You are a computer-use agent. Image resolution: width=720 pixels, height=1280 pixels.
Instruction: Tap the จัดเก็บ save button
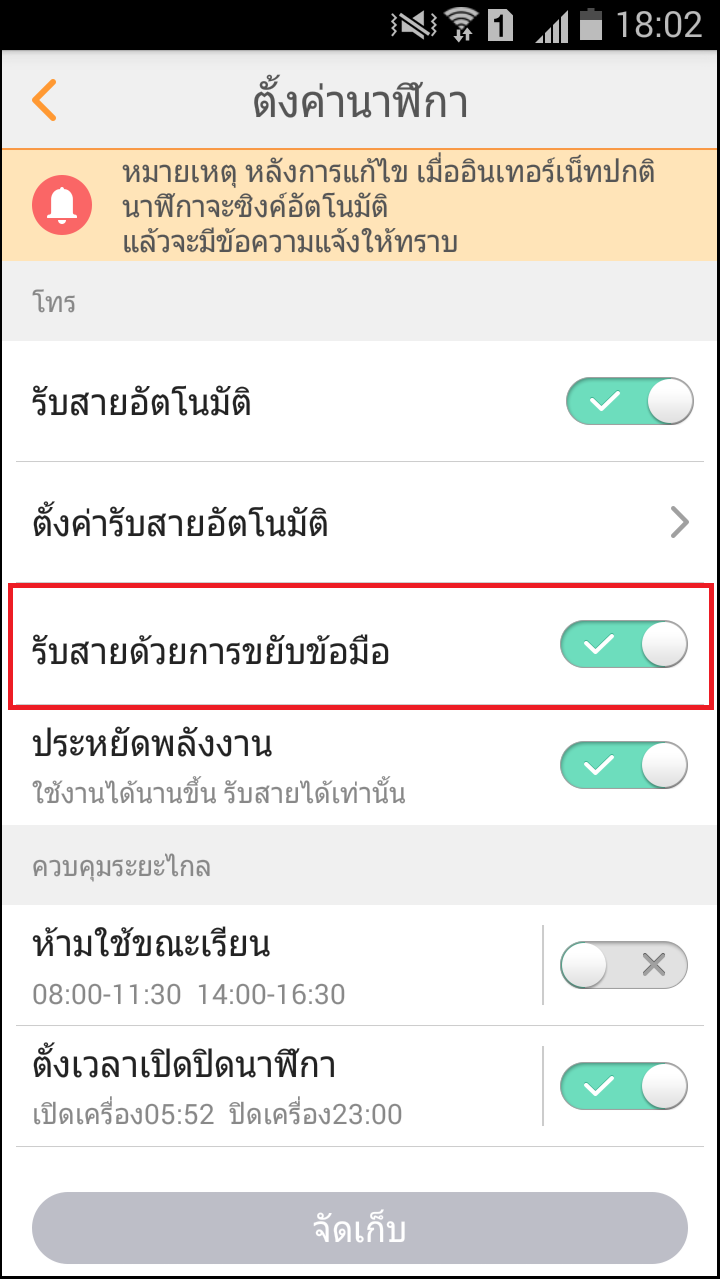pos(360,1229)
